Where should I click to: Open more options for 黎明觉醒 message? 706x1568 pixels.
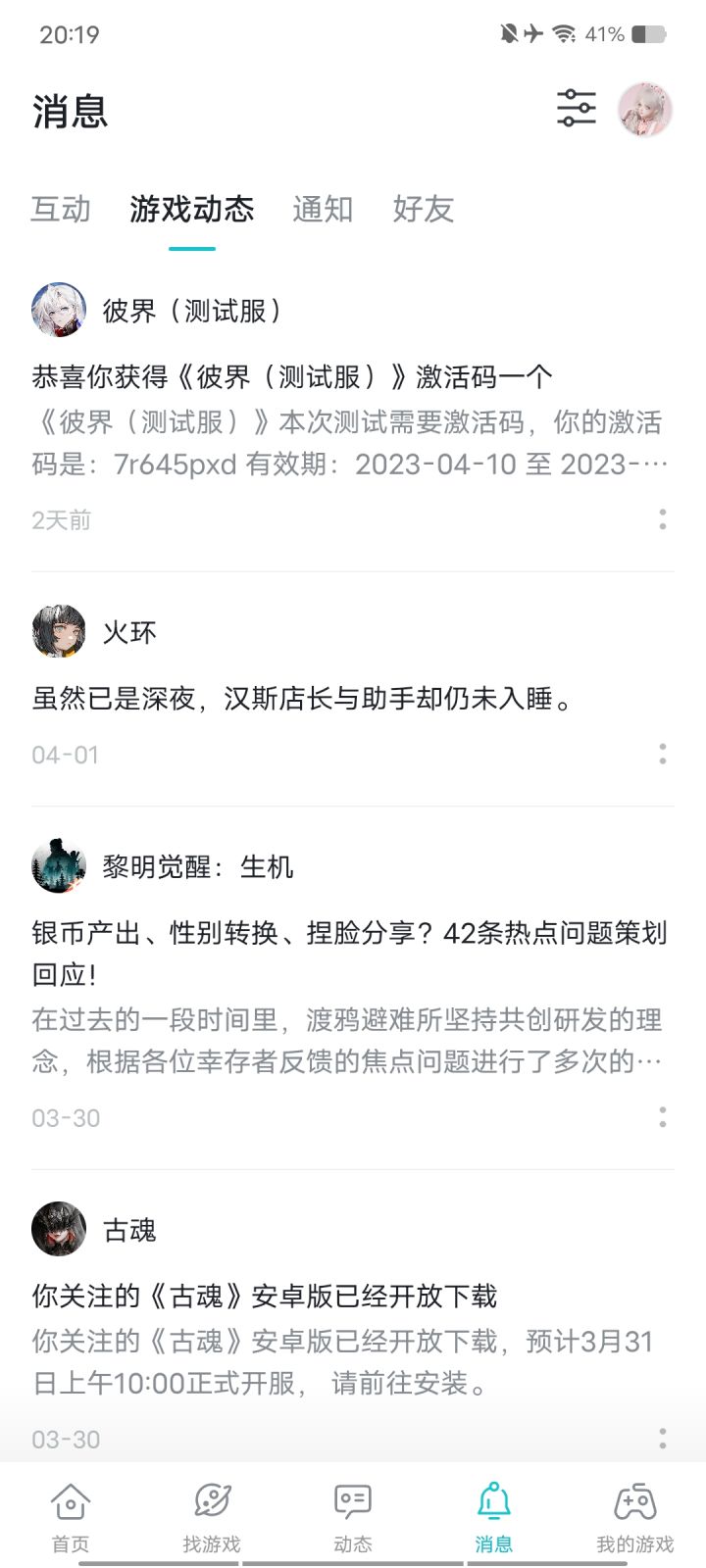tap(663, 1116)
